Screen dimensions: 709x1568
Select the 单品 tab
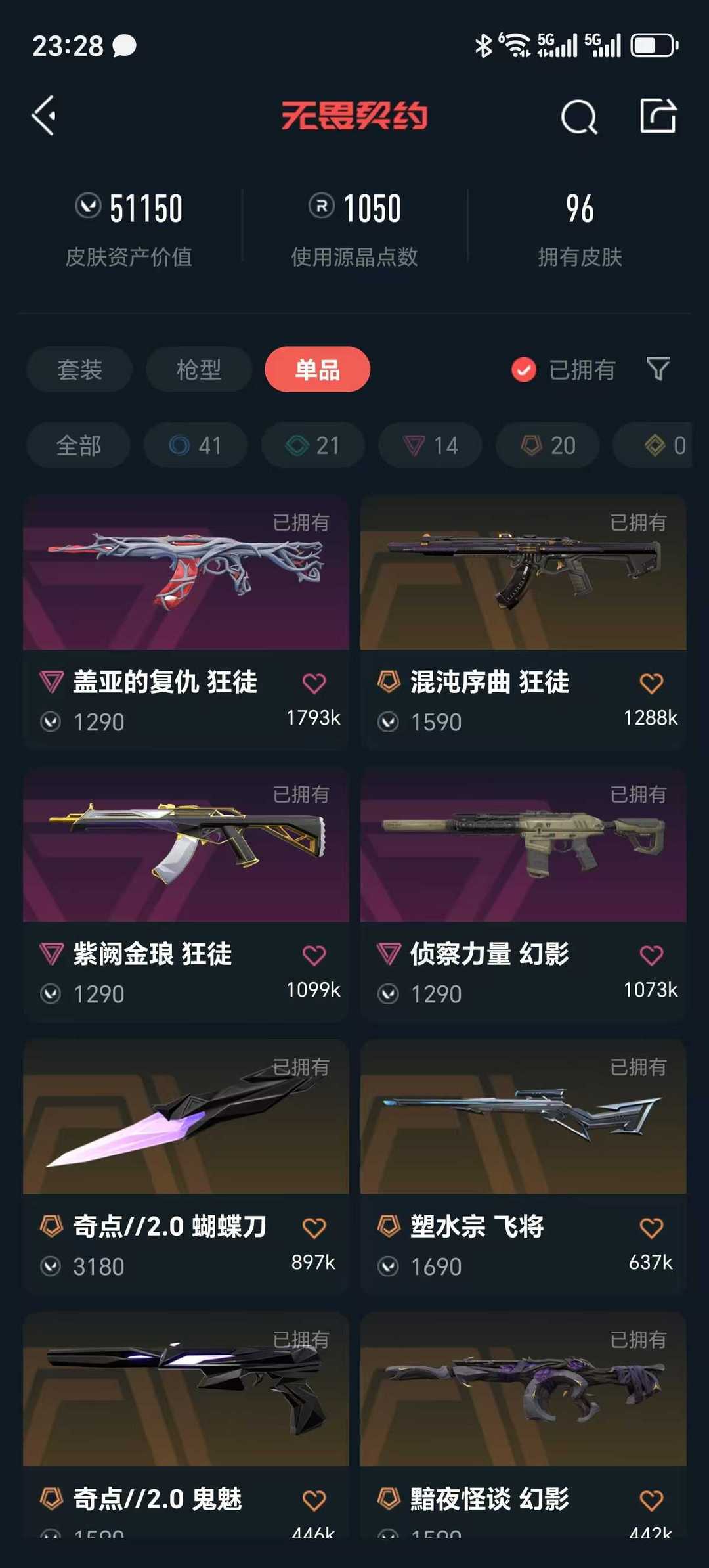pos(318,369)
